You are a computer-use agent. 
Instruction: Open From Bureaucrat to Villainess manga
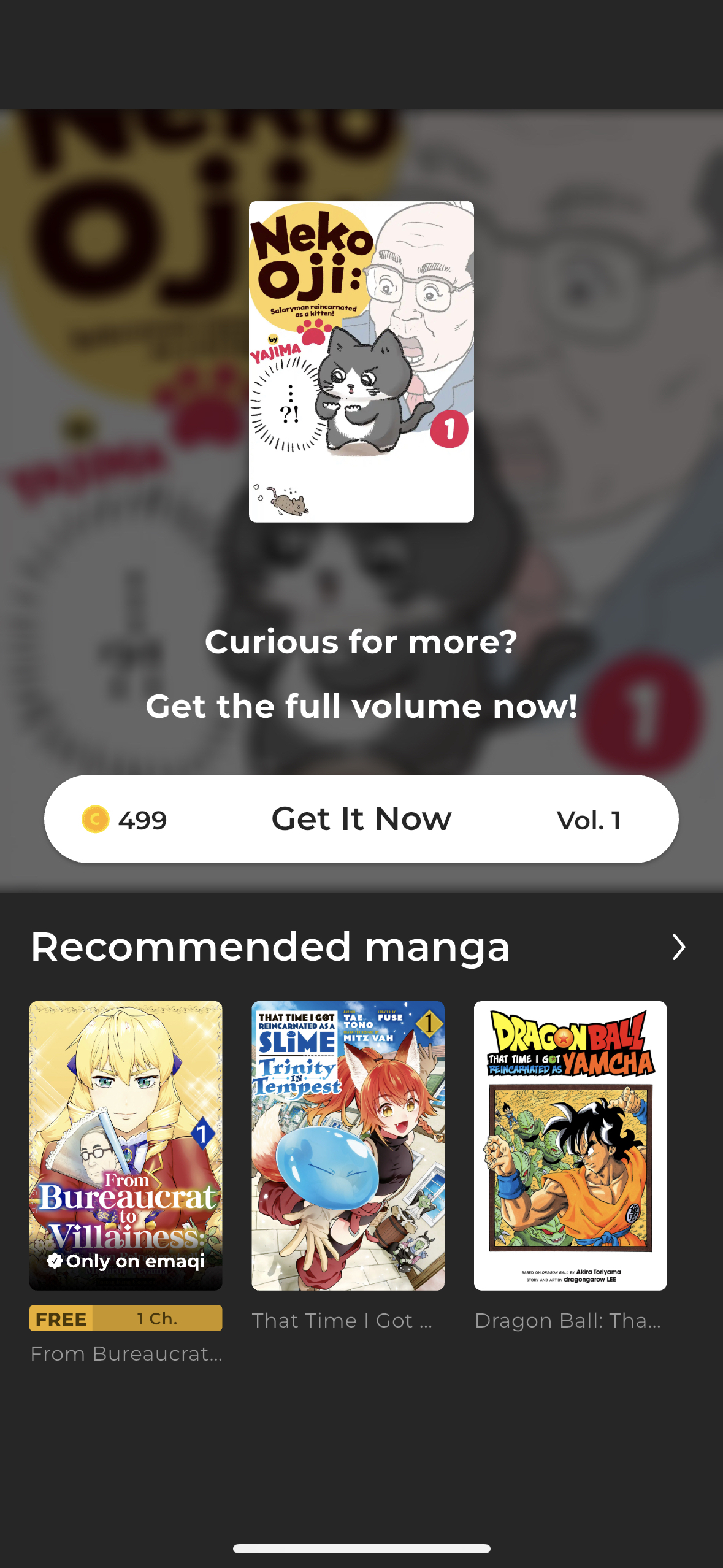tap(126, 1145)
